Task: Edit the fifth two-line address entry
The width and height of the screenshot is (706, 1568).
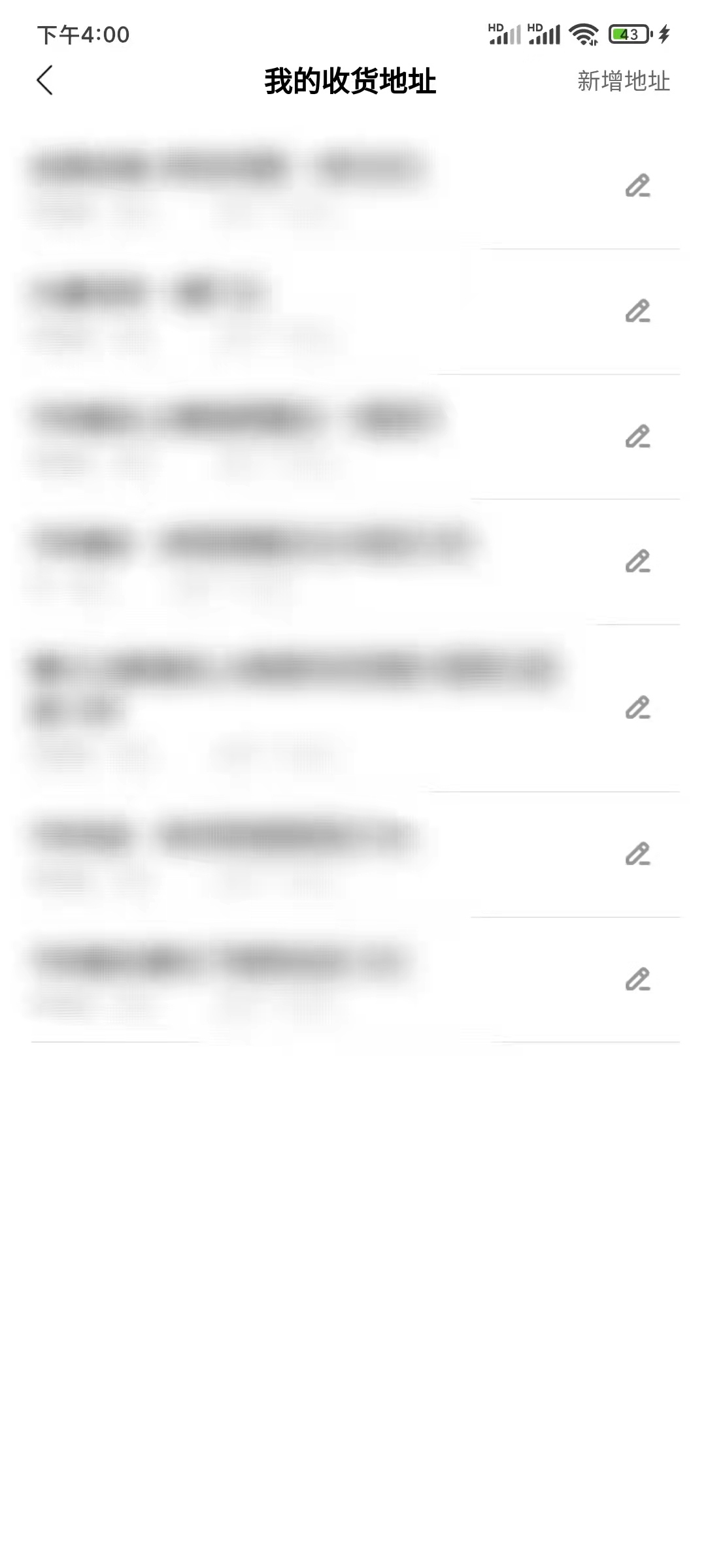Action: pyautogui.click(x=637, y=708)
